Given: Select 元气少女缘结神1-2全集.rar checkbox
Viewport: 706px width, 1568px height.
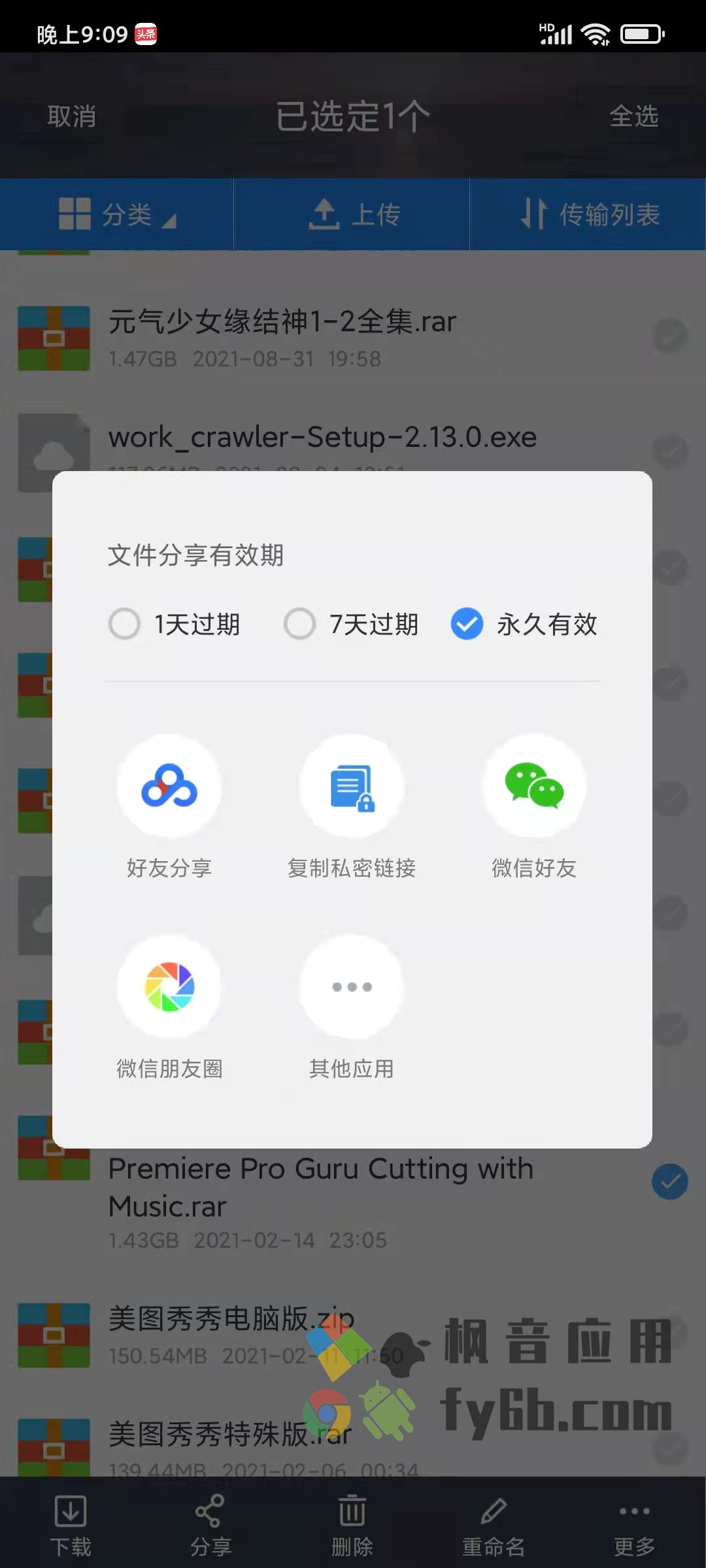Looking at the screenshot, I should [x=669, y=335].
